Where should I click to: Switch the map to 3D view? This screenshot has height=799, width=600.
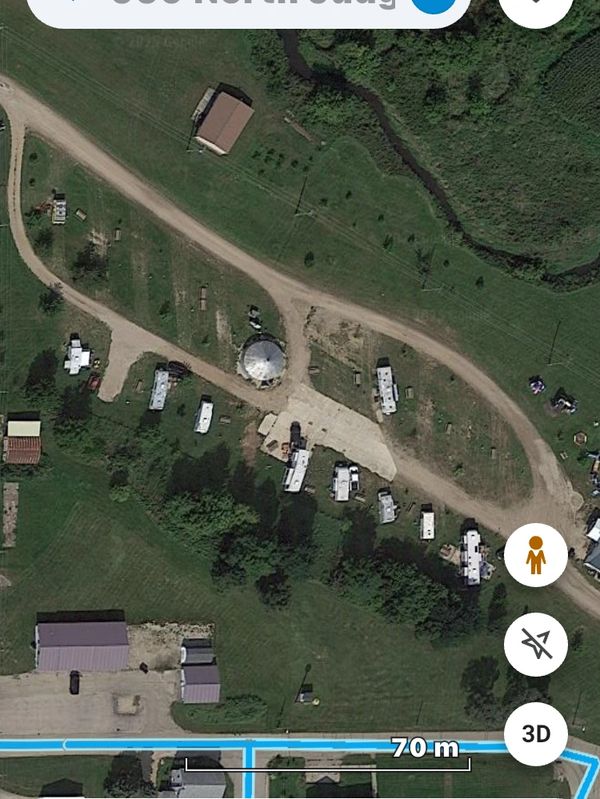(x=536, y=734)
